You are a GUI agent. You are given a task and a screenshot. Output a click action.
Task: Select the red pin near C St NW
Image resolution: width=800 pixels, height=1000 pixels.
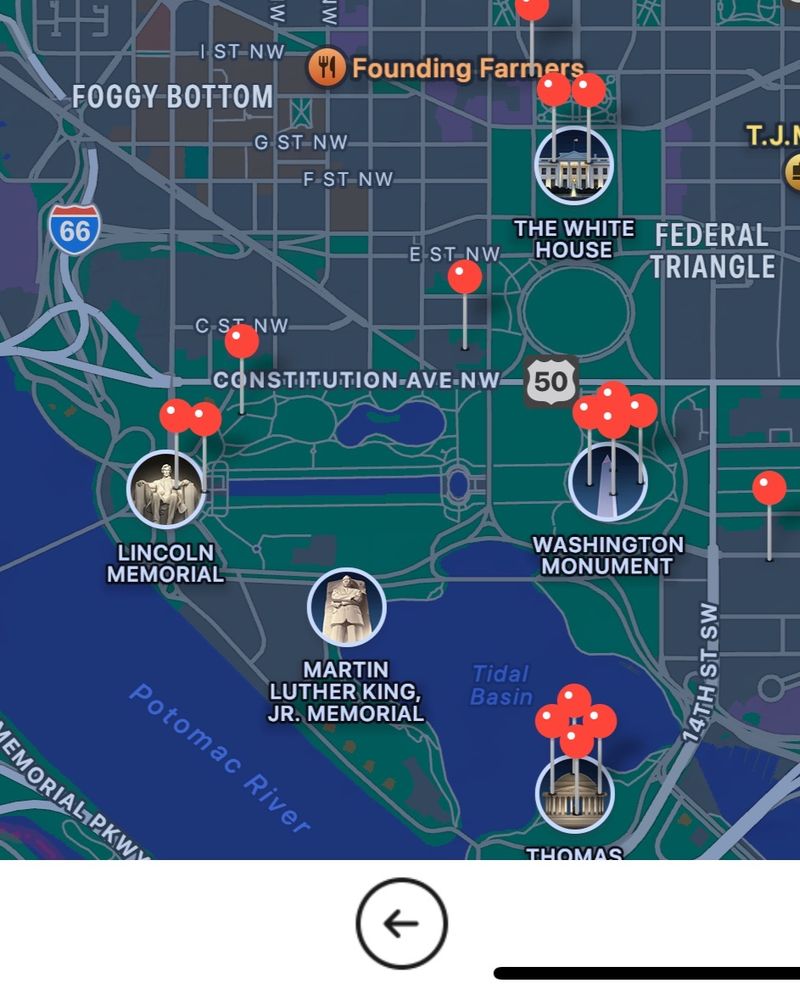click(242, 341)
